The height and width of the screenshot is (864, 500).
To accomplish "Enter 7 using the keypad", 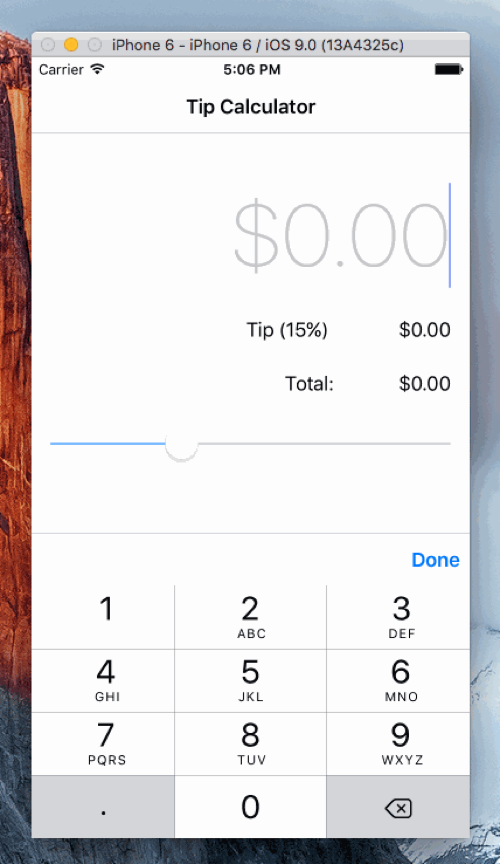I will (103, 744).
